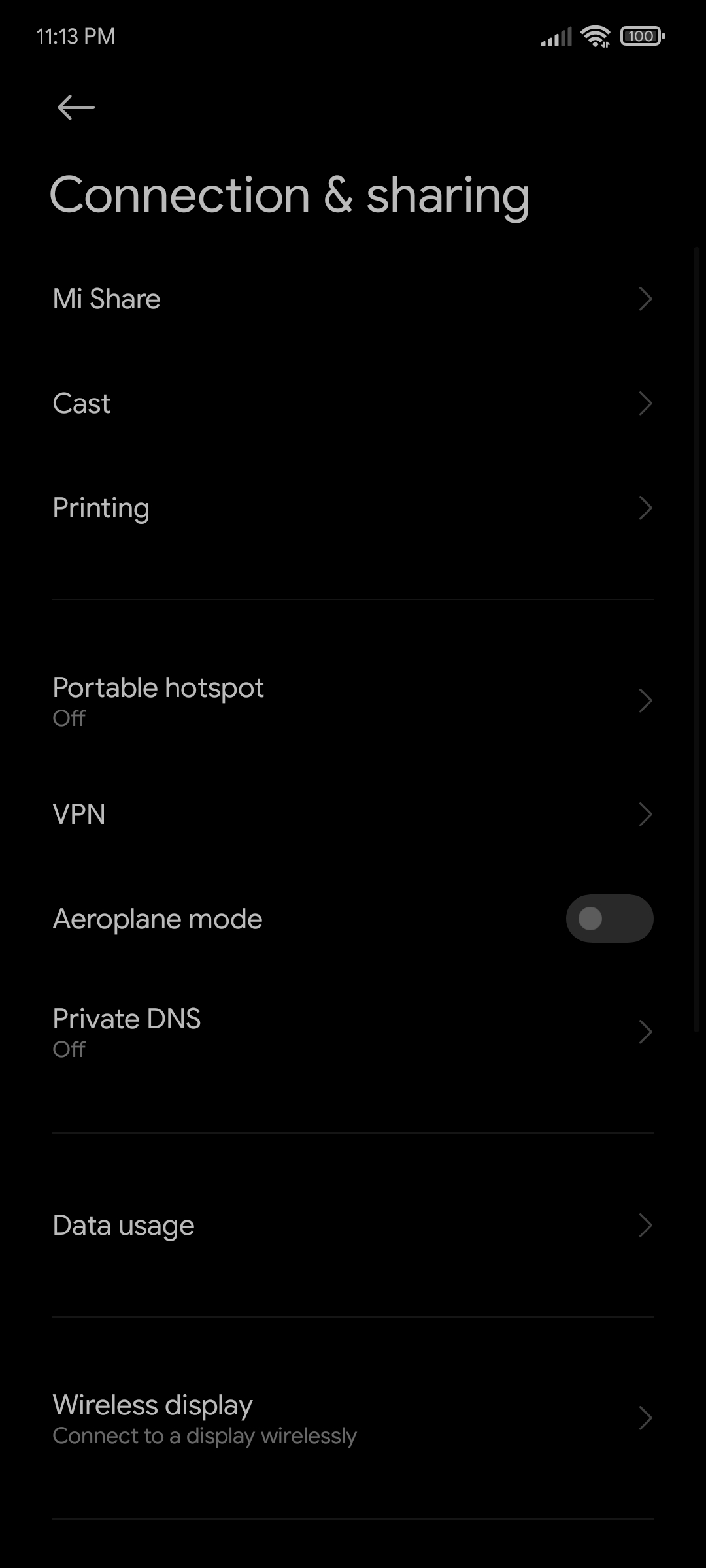View Data usage
This screenshot has width=706, height=1568.
[x=353, y=1226]
